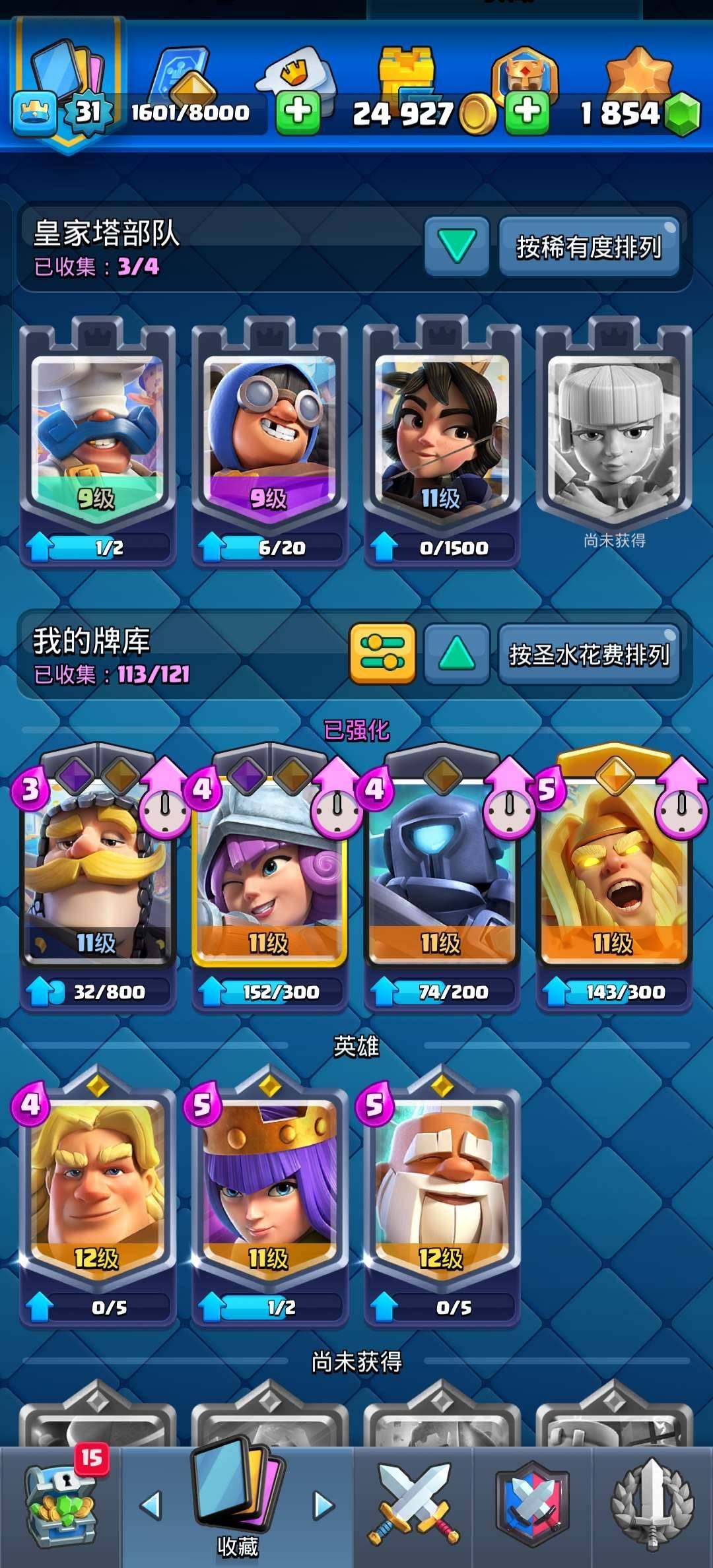This screenshot has height=1568, width=713.
Task: Select the purple-haired musketeer card 152/300
Action: (269, 871)
